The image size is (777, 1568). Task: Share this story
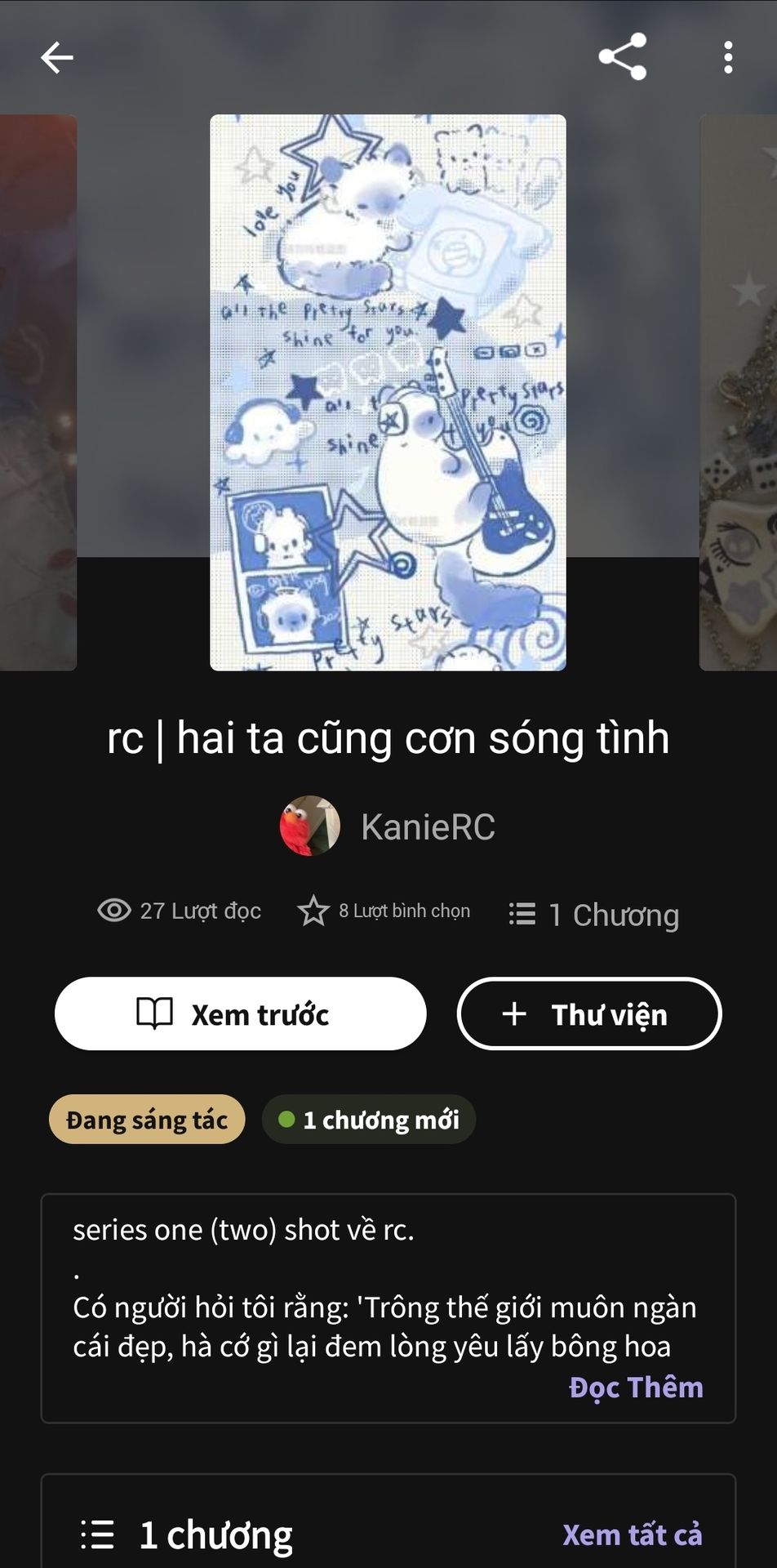623,57
